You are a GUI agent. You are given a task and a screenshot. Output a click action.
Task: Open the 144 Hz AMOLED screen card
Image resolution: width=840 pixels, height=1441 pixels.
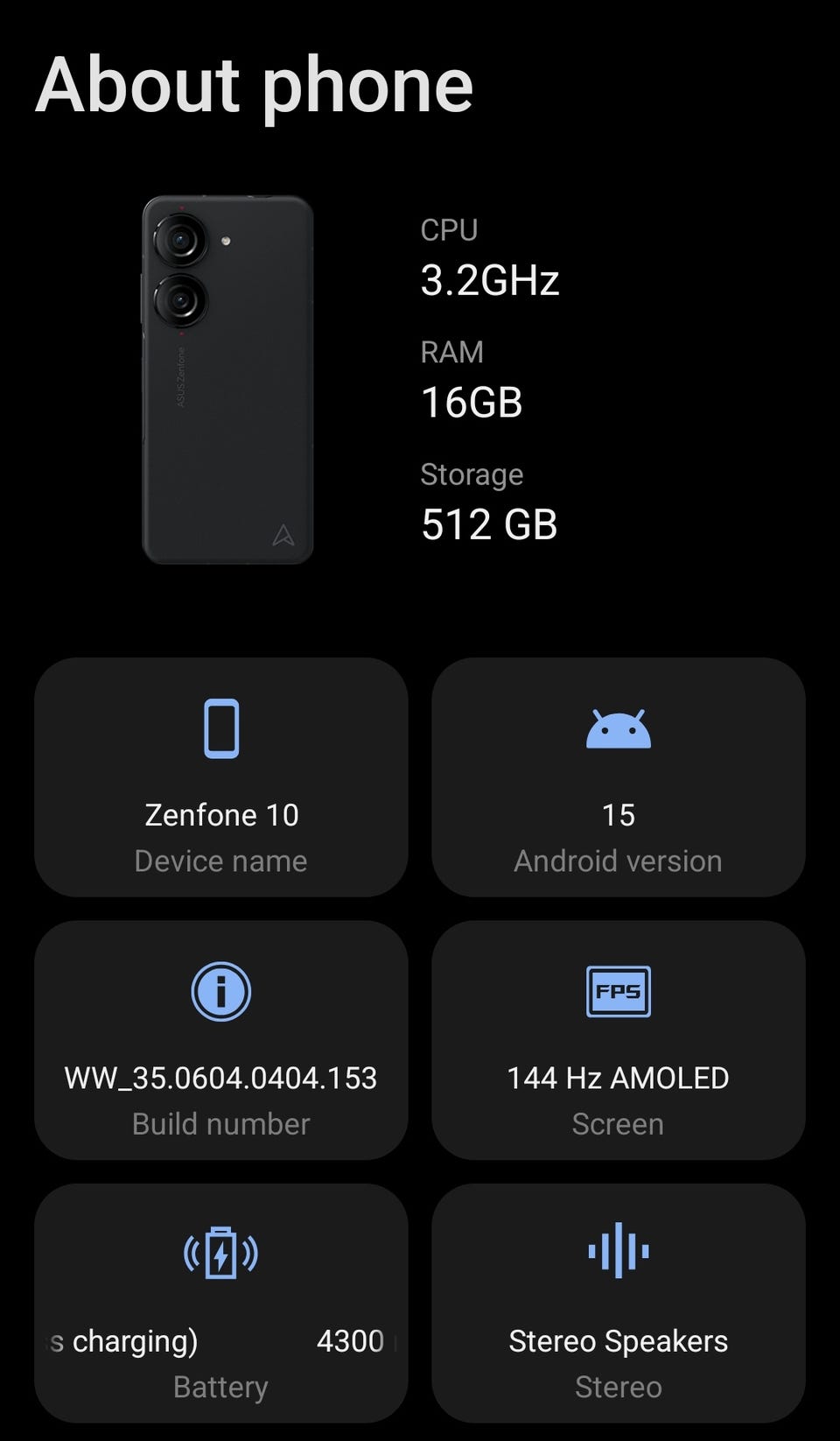pyautogui.click(x=618, y=1039)
